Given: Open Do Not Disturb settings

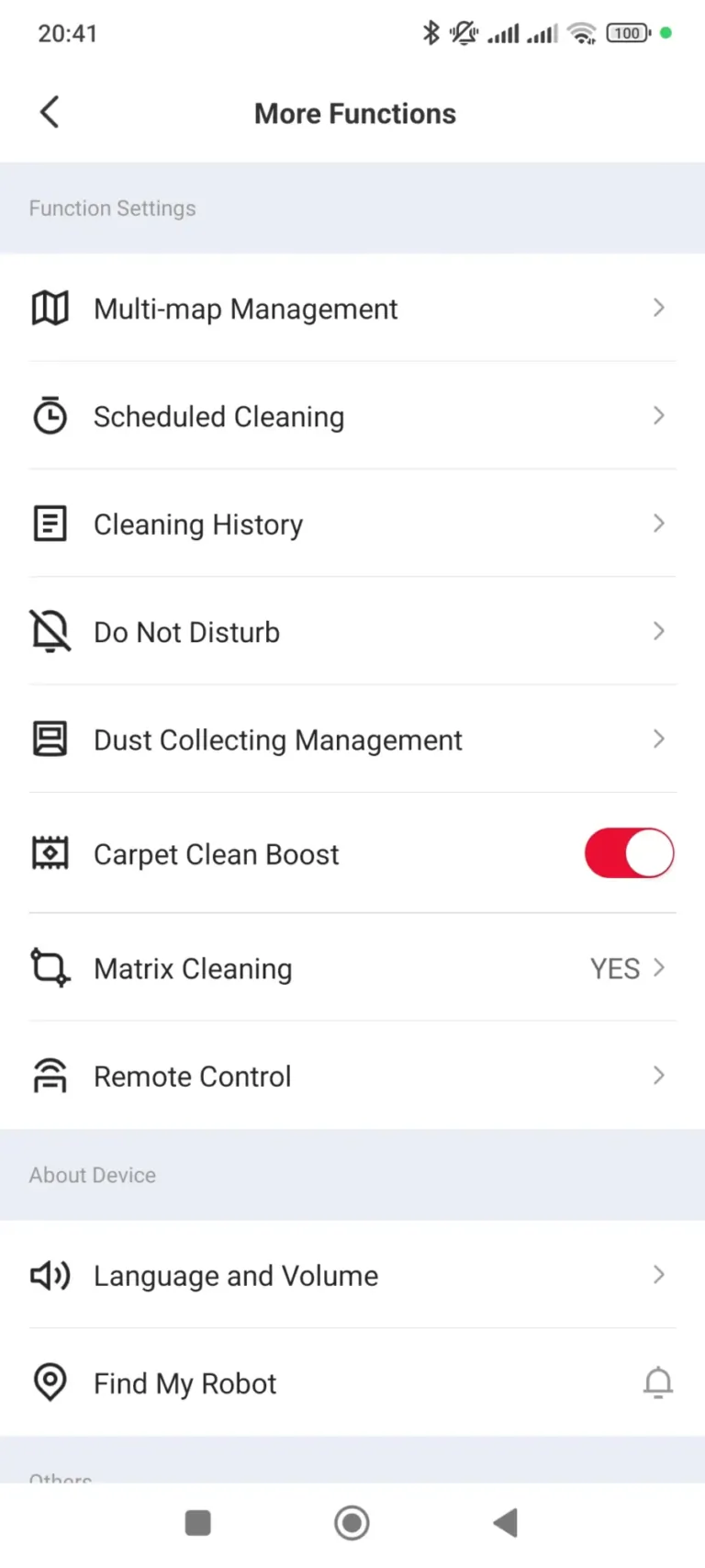Looking at the screenshot, I should (x=352, y=632).
